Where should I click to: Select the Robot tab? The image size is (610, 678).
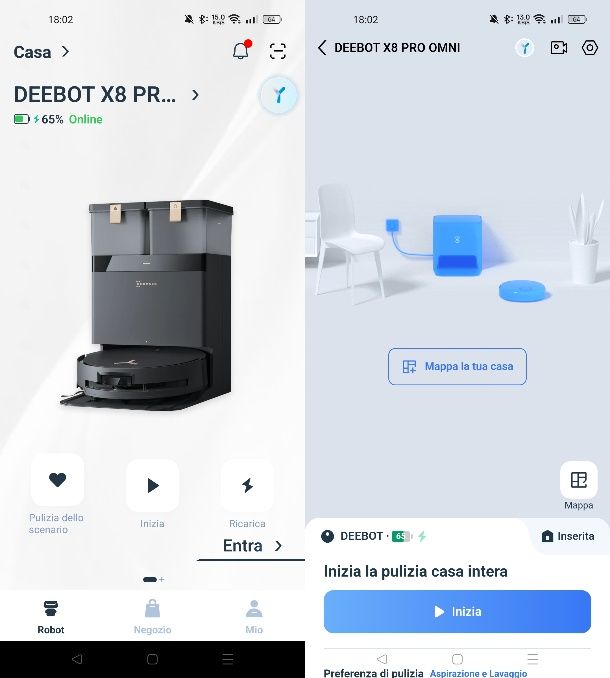click(x=51, y=616)
